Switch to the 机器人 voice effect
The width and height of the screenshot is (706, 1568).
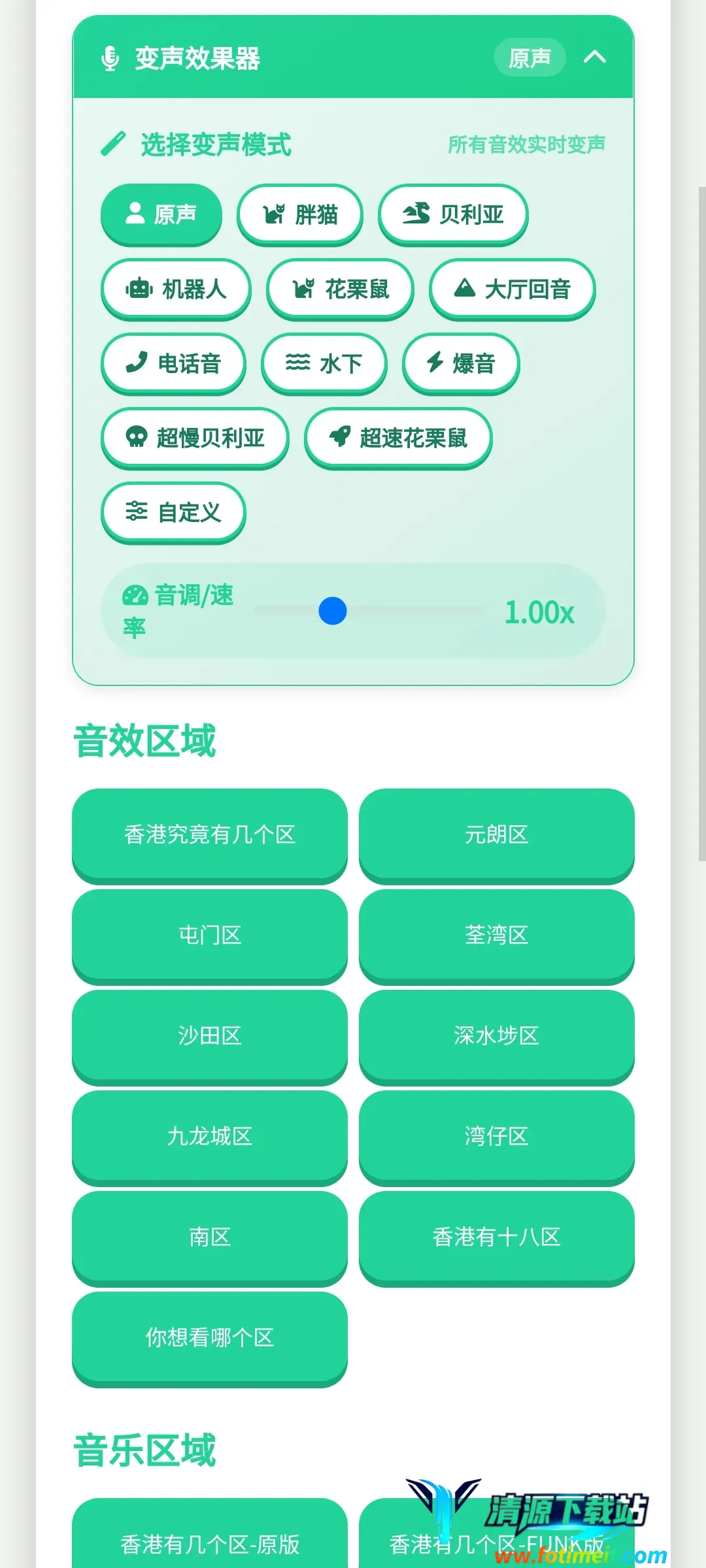pos(176,288)
